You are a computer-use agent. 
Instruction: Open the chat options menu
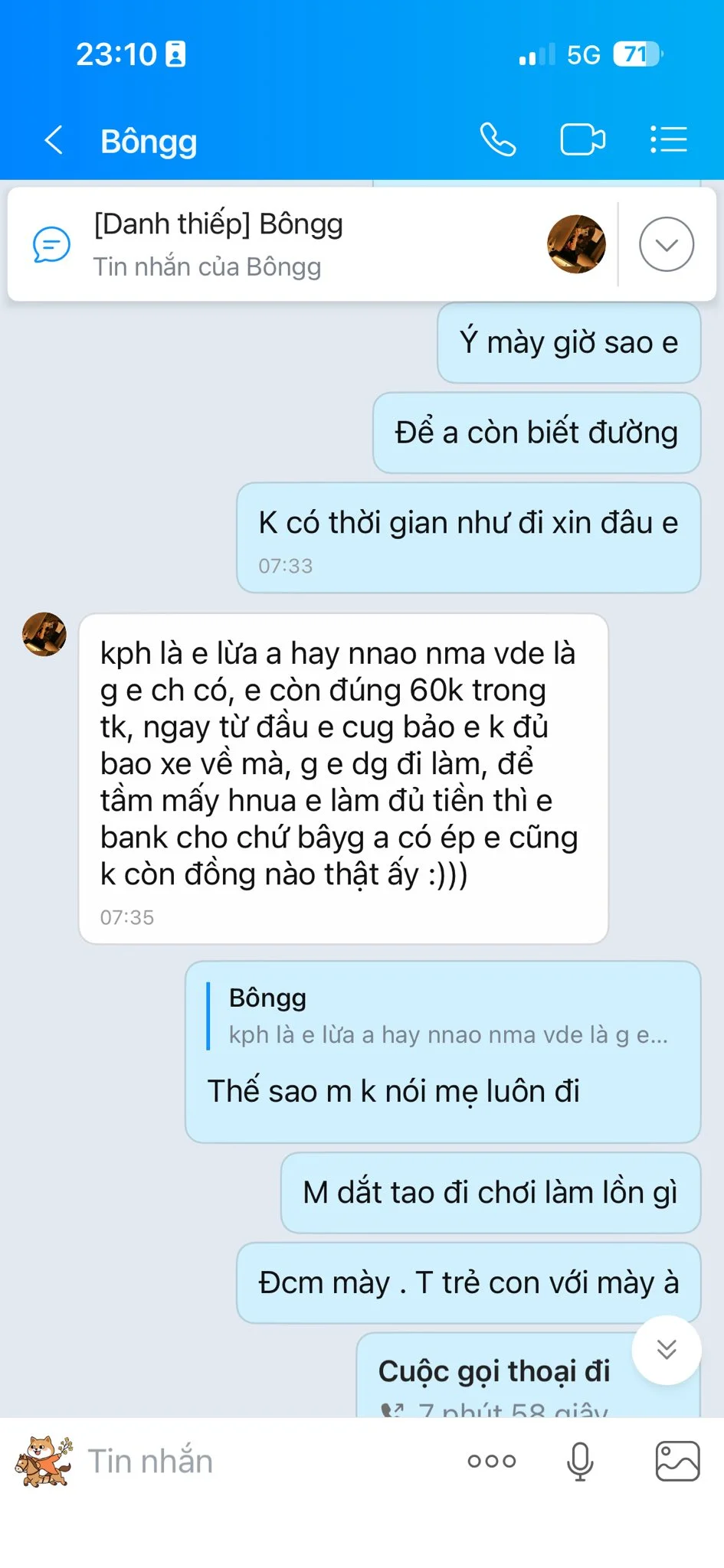[668, 140]
